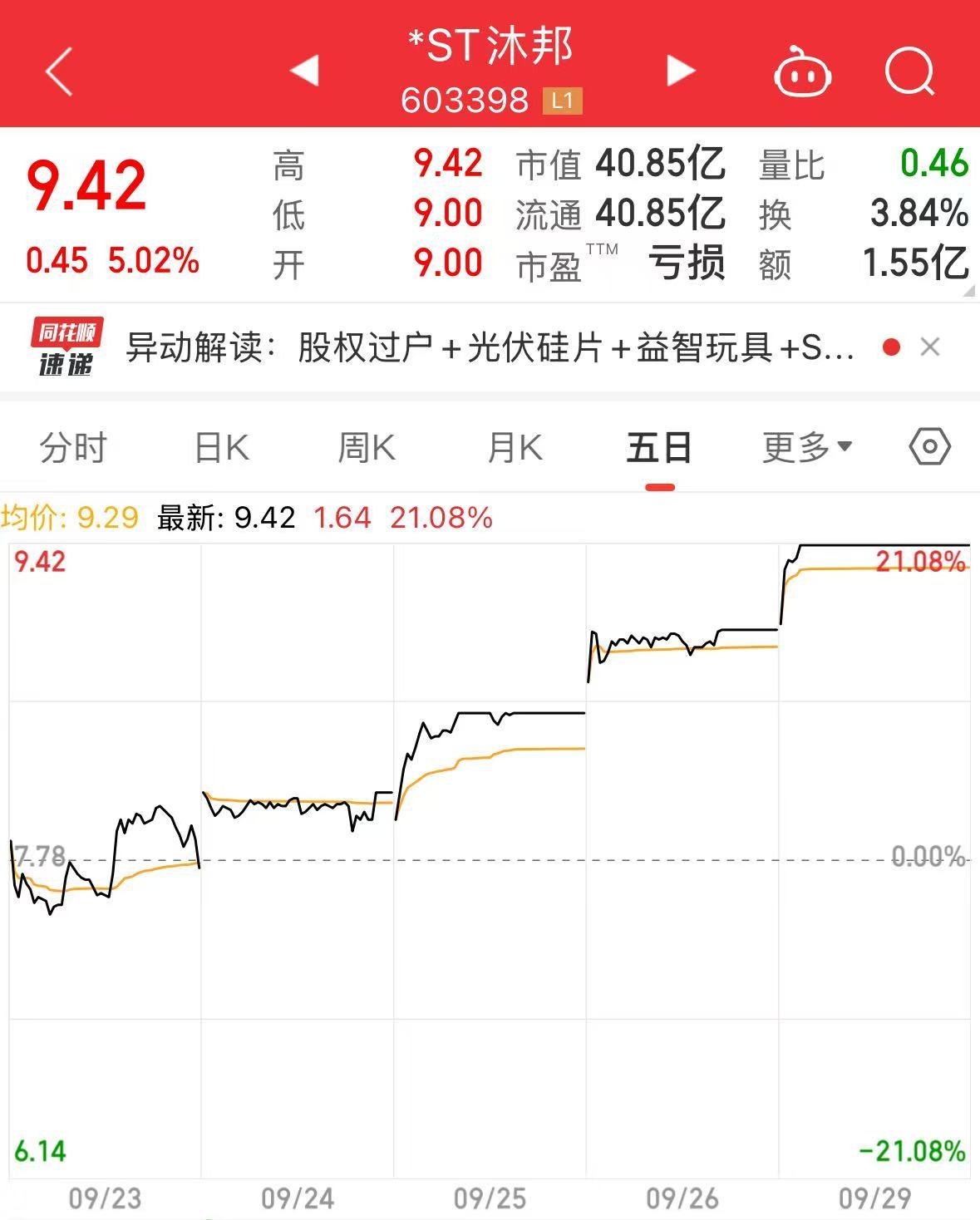The image size is (980, 1220).
Task: Switch to the previous stock
Action: click(305, 71)
